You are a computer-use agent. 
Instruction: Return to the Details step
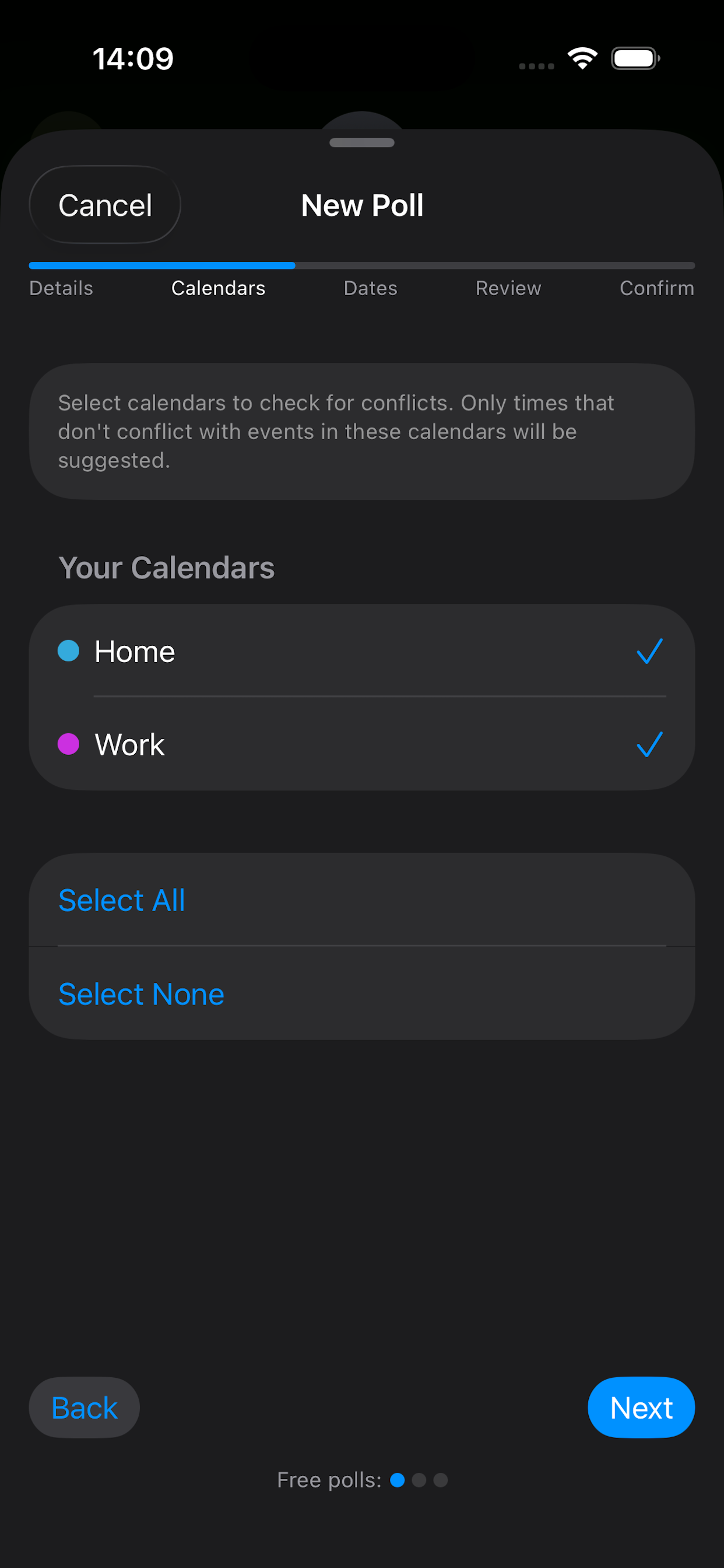tap(61, 288)
